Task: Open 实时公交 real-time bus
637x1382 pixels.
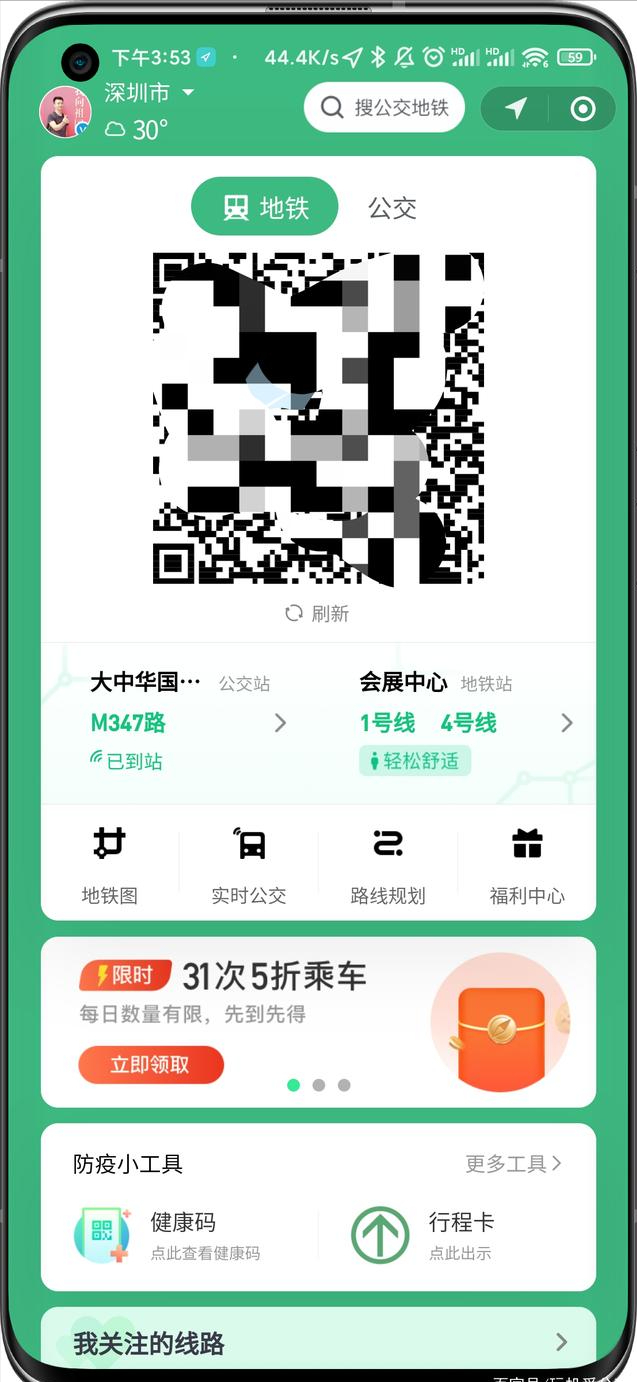Action: coord(249,866)
